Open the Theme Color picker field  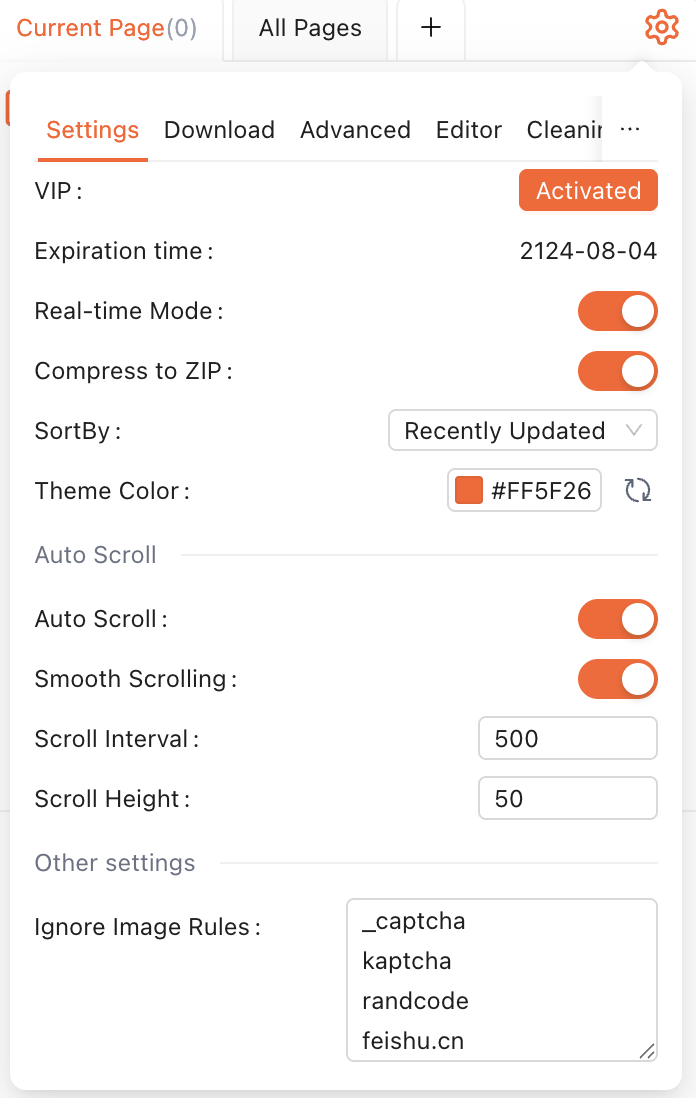[524, 491]
